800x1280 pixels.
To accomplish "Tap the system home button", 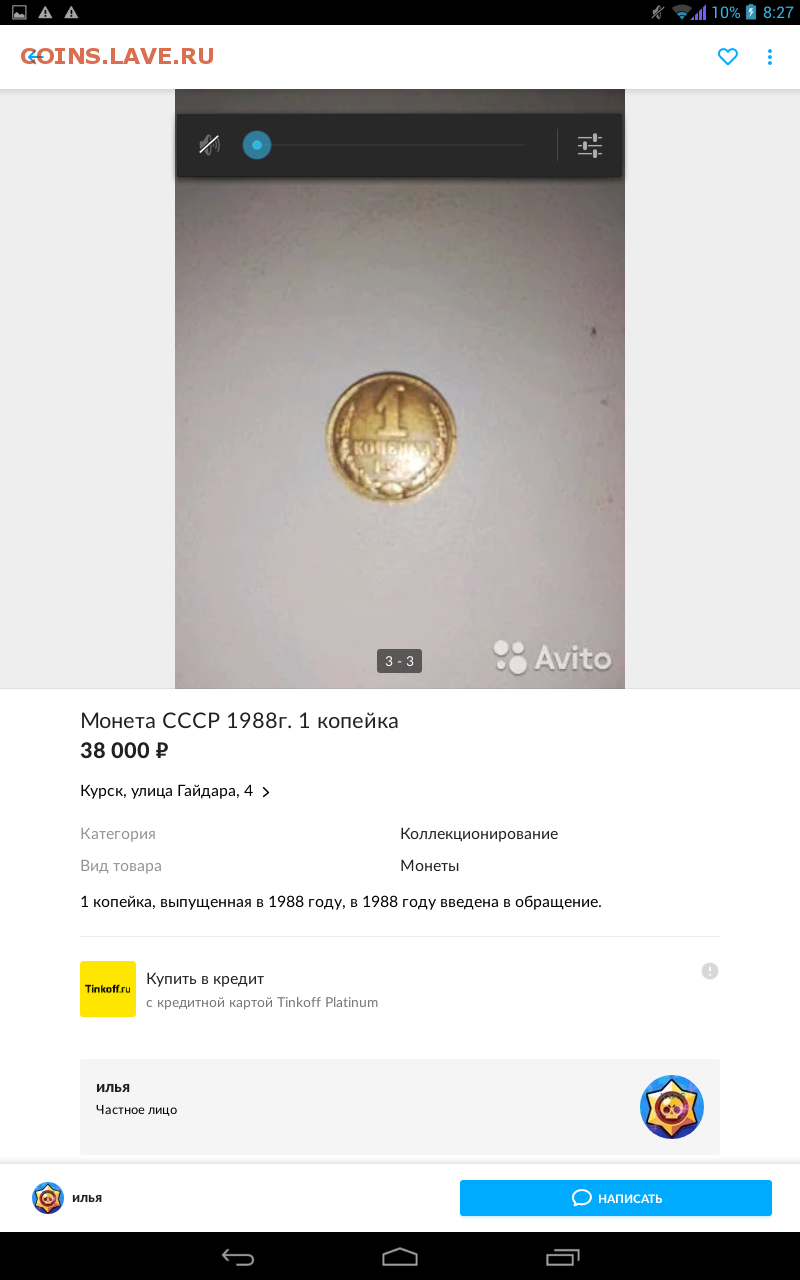I will tap(400, 1256).
